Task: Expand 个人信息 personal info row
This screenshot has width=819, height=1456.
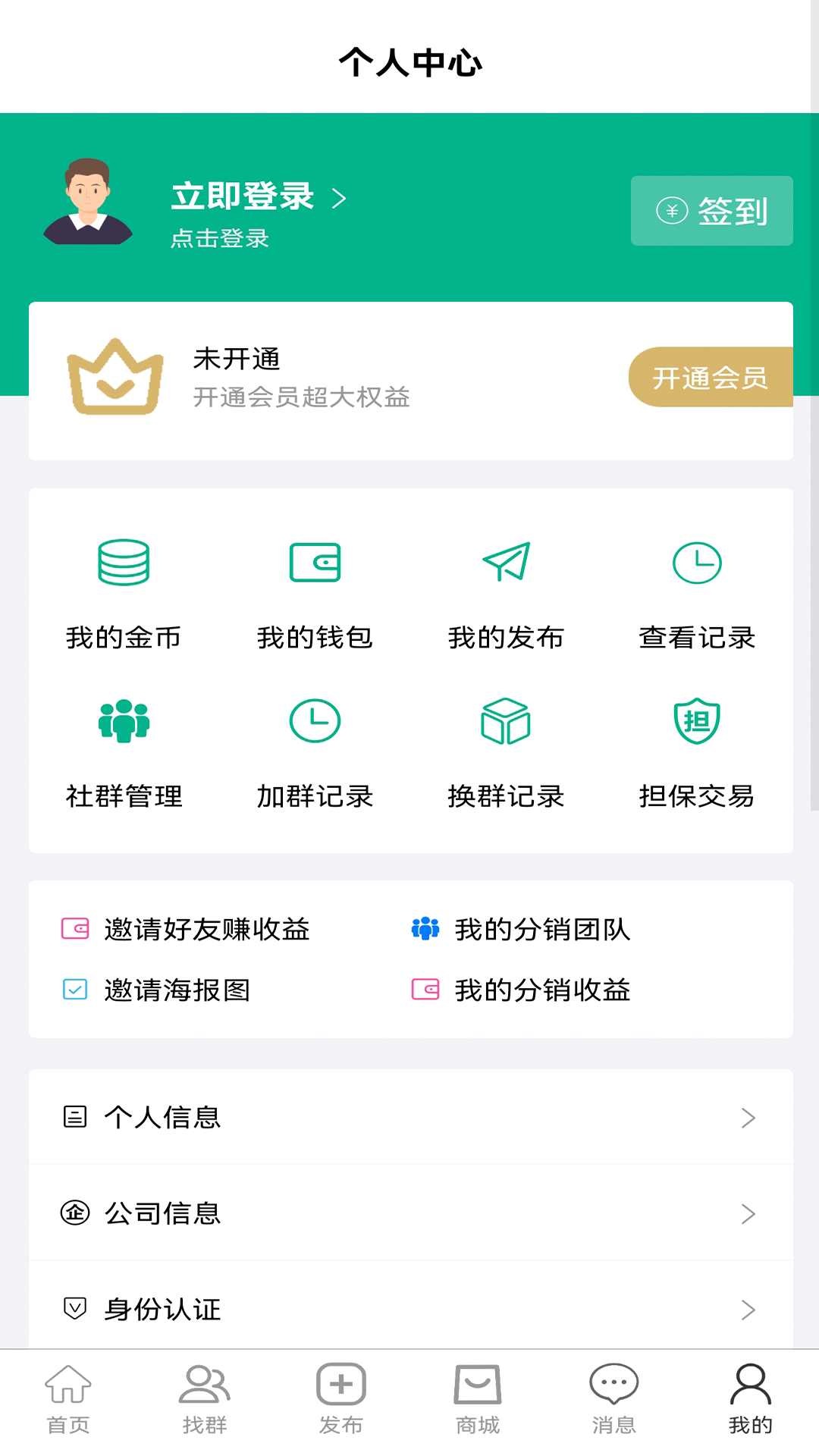Action: point(409,1117)
